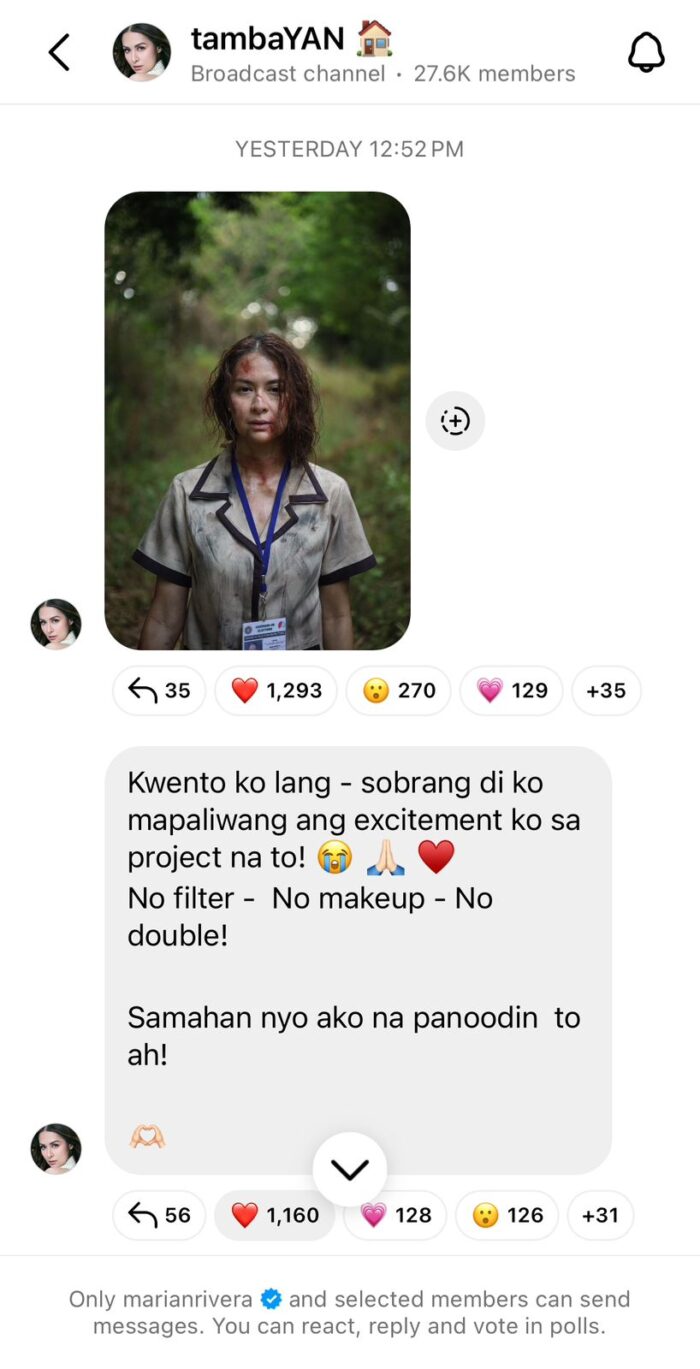This screenshot has height=1369, width=700.
Task: Jump to latest messages with down chevron
Action: coord(349,1169)
